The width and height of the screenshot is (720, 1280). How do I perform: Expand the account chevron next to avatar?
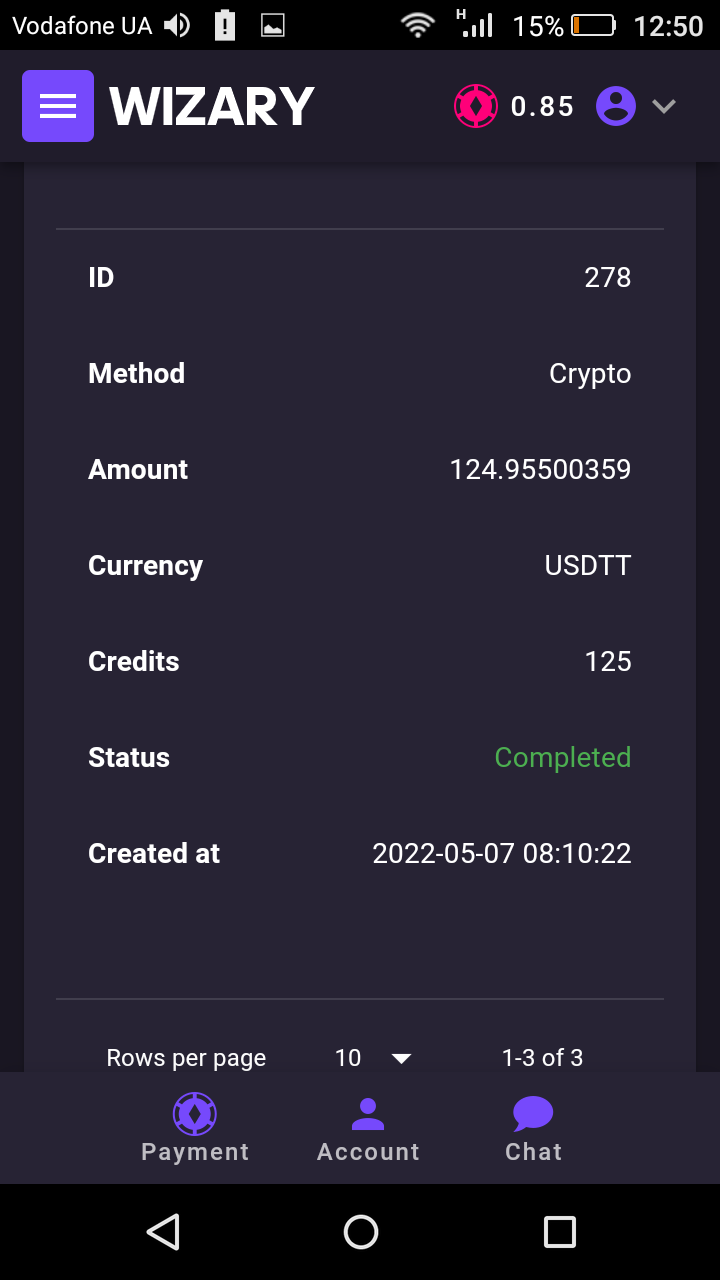tap(663, 105)
